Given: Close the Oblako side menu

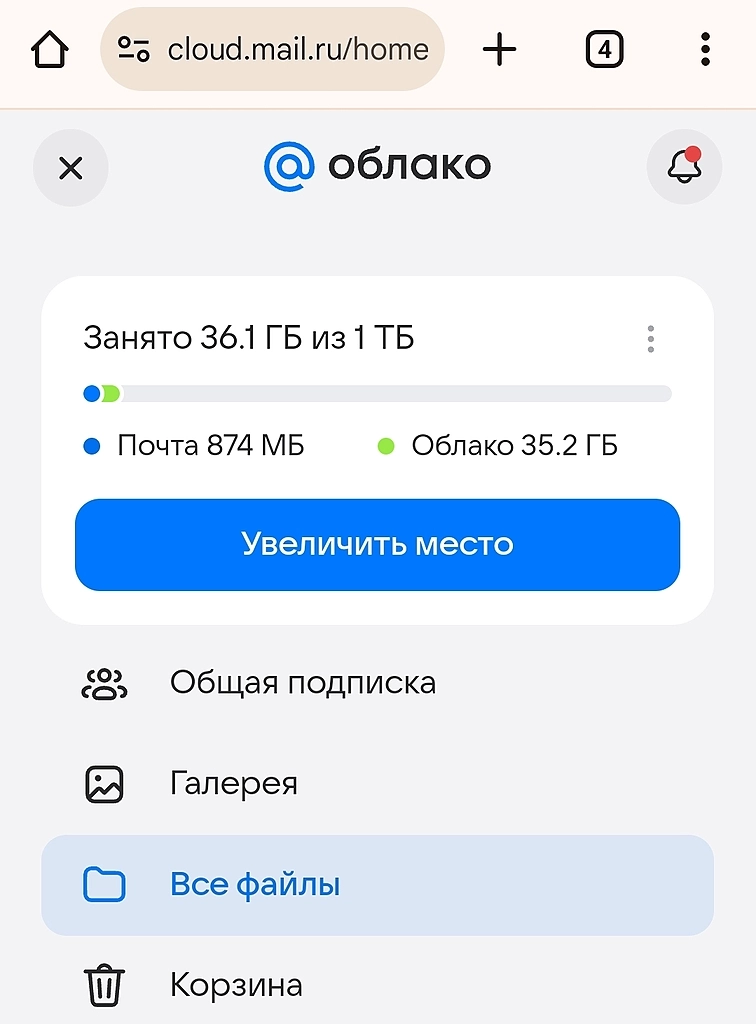Looking at the screenshot, I should point(70,168).
